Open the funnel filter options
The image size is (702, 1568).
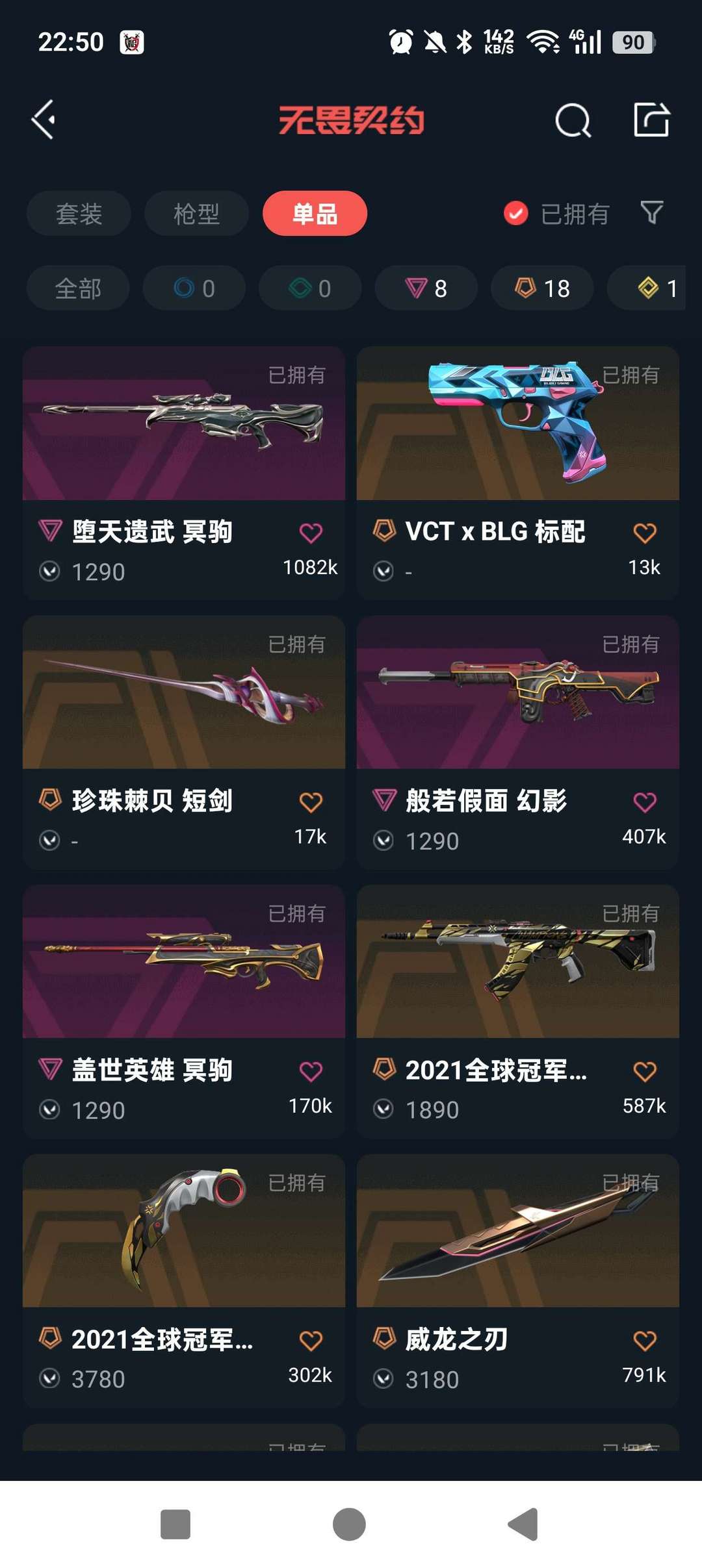(x=651, y=212)
